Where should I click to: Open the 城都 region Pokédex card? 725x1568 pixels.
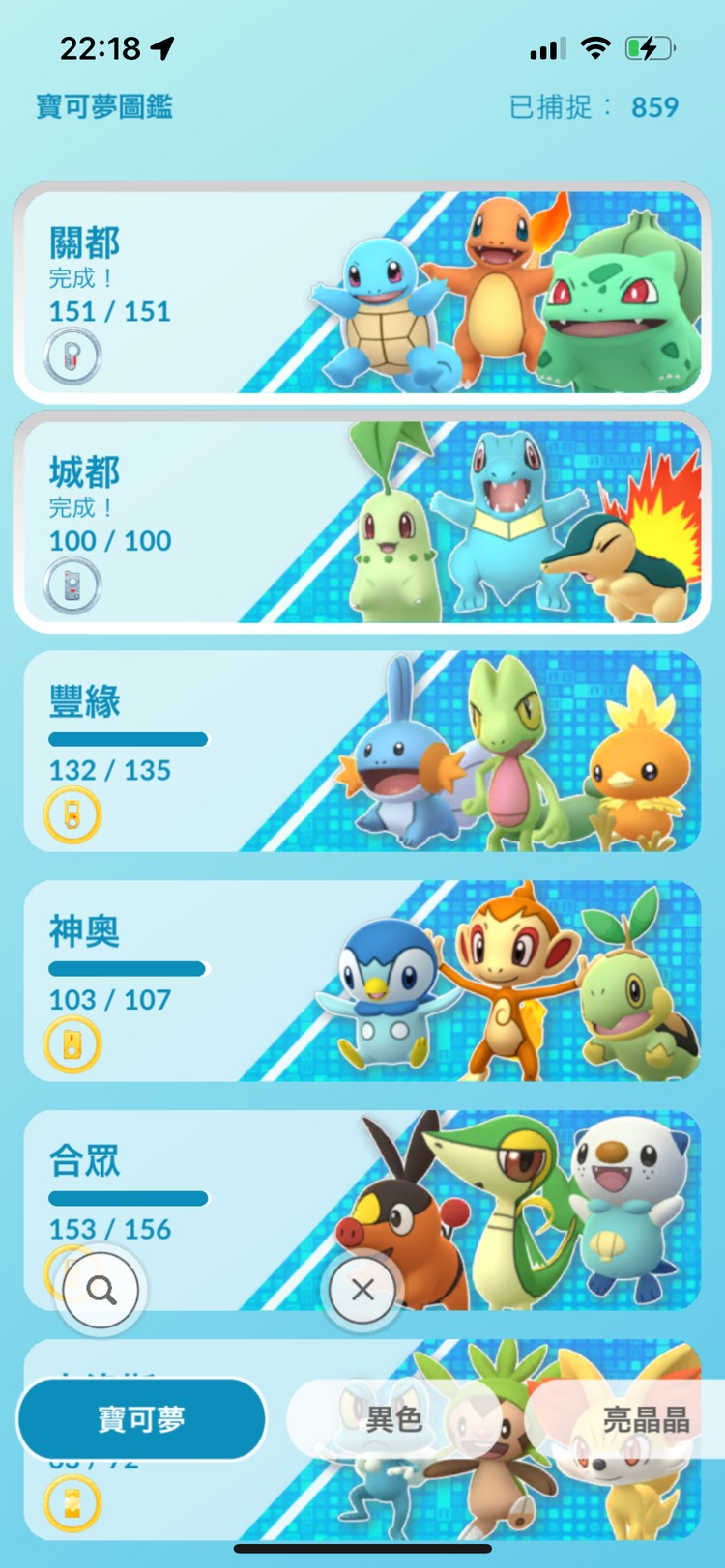tap(362, 522)
